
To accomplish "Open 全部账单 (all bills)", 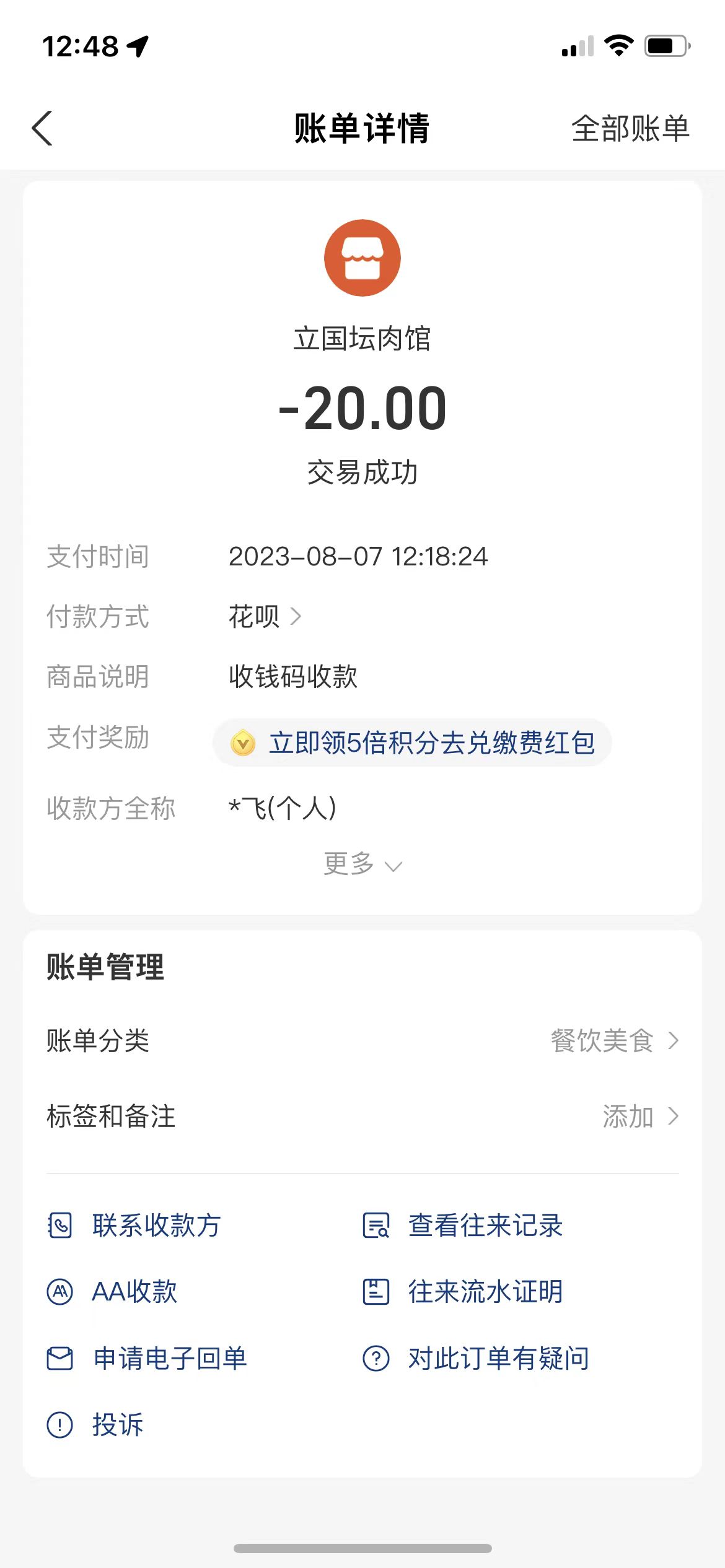I will (630, 129).
